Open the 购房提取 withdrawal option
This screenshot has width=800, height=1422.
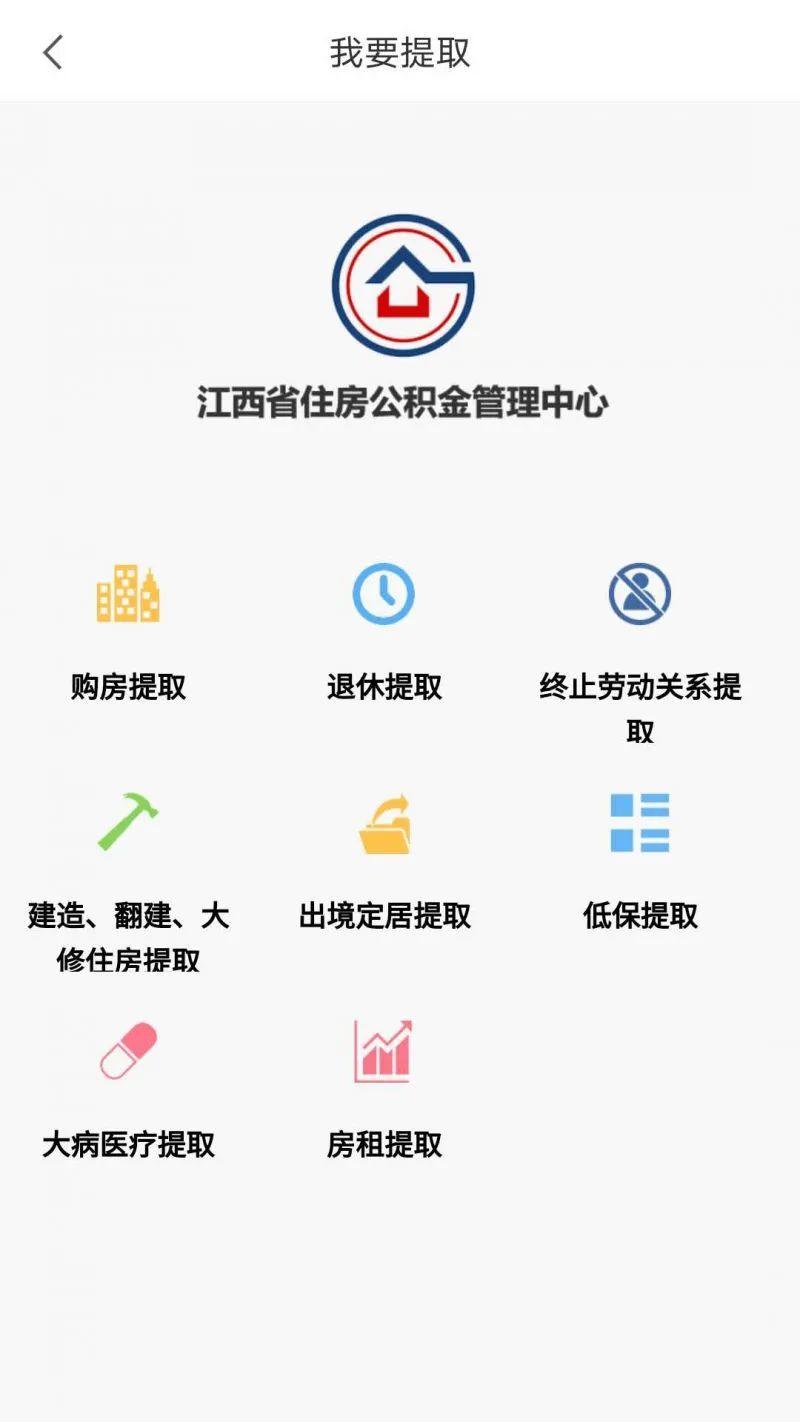127,687
